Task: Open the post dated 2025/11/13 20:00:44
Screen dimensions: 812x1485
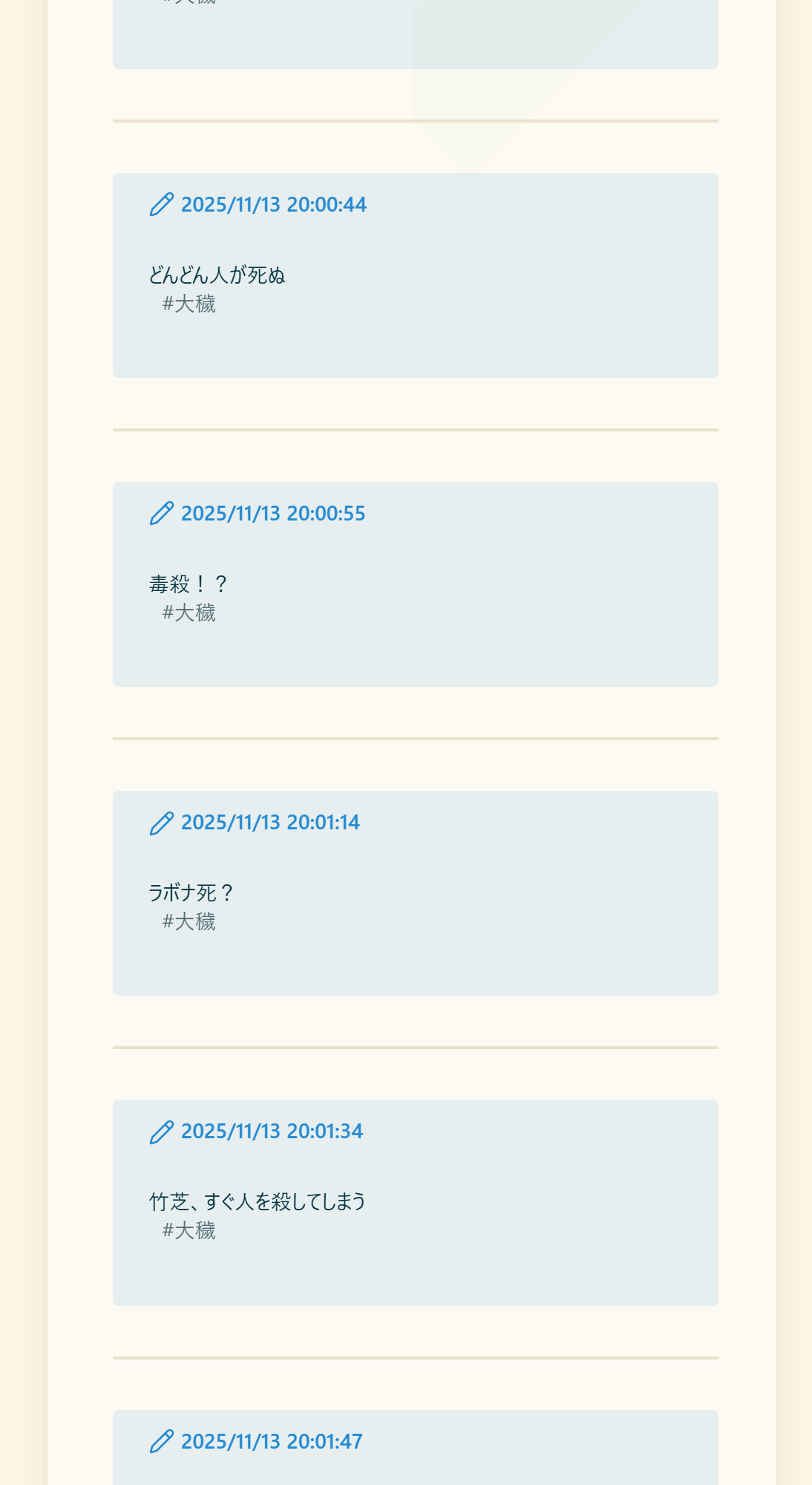Action: point(273,205)
